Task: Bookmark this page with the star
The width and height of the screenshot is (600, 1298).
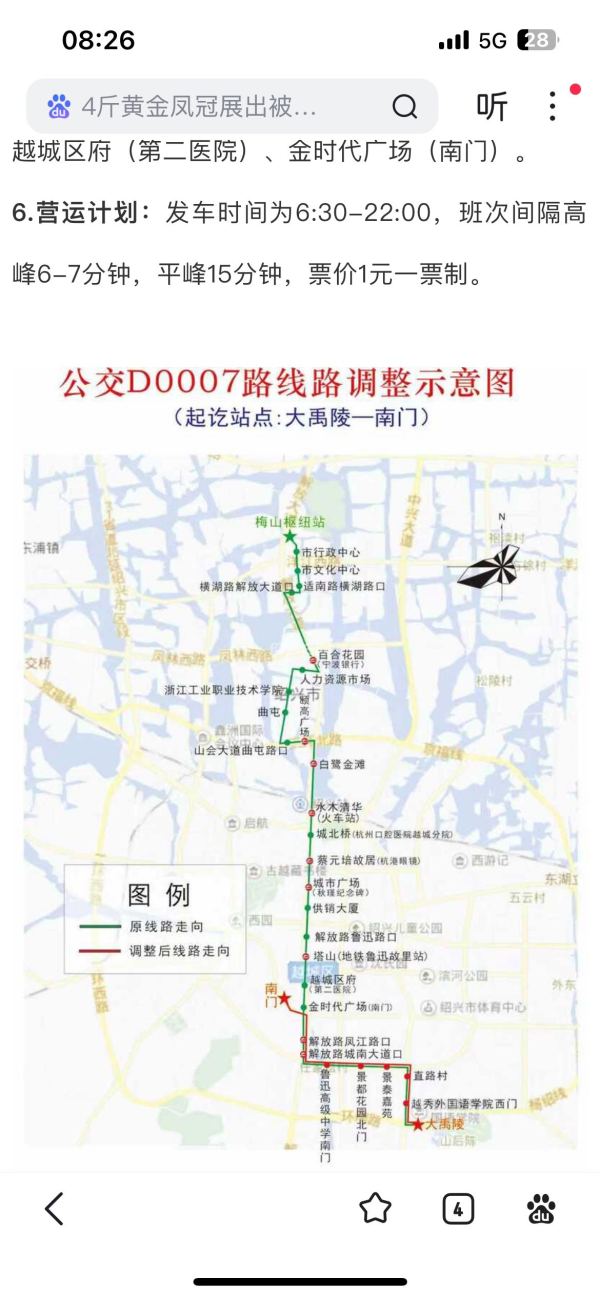Action: [x=375, y=1209]
